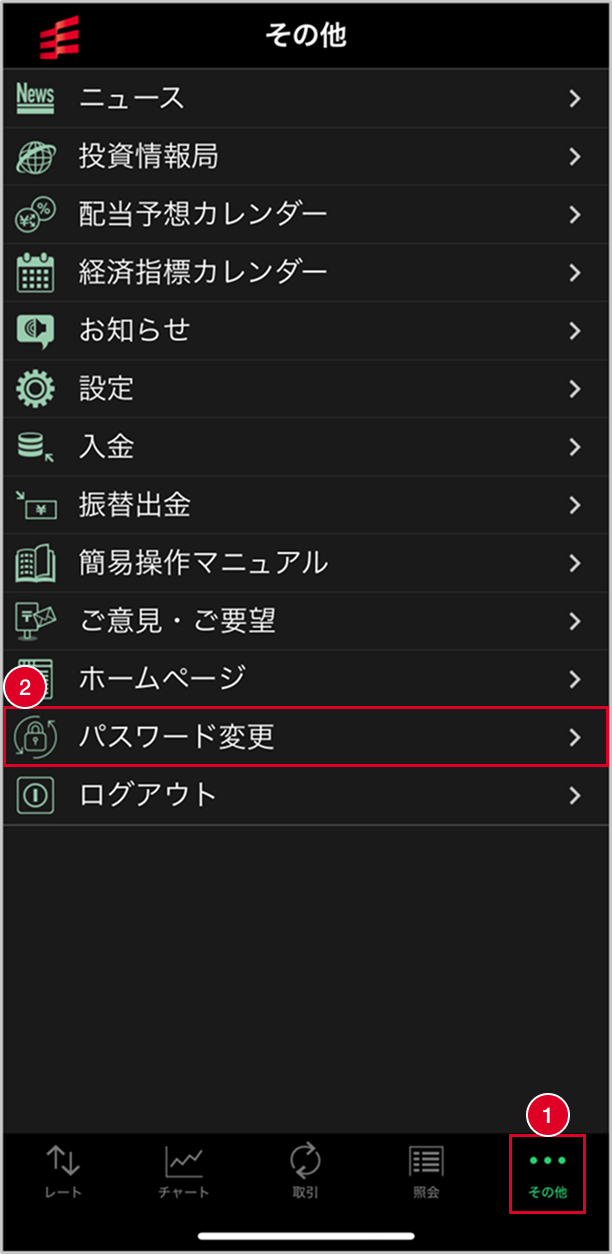Screen dimensions: 612x1254
Task: Open 設定 settings
Action: click(x=306, y=388)
